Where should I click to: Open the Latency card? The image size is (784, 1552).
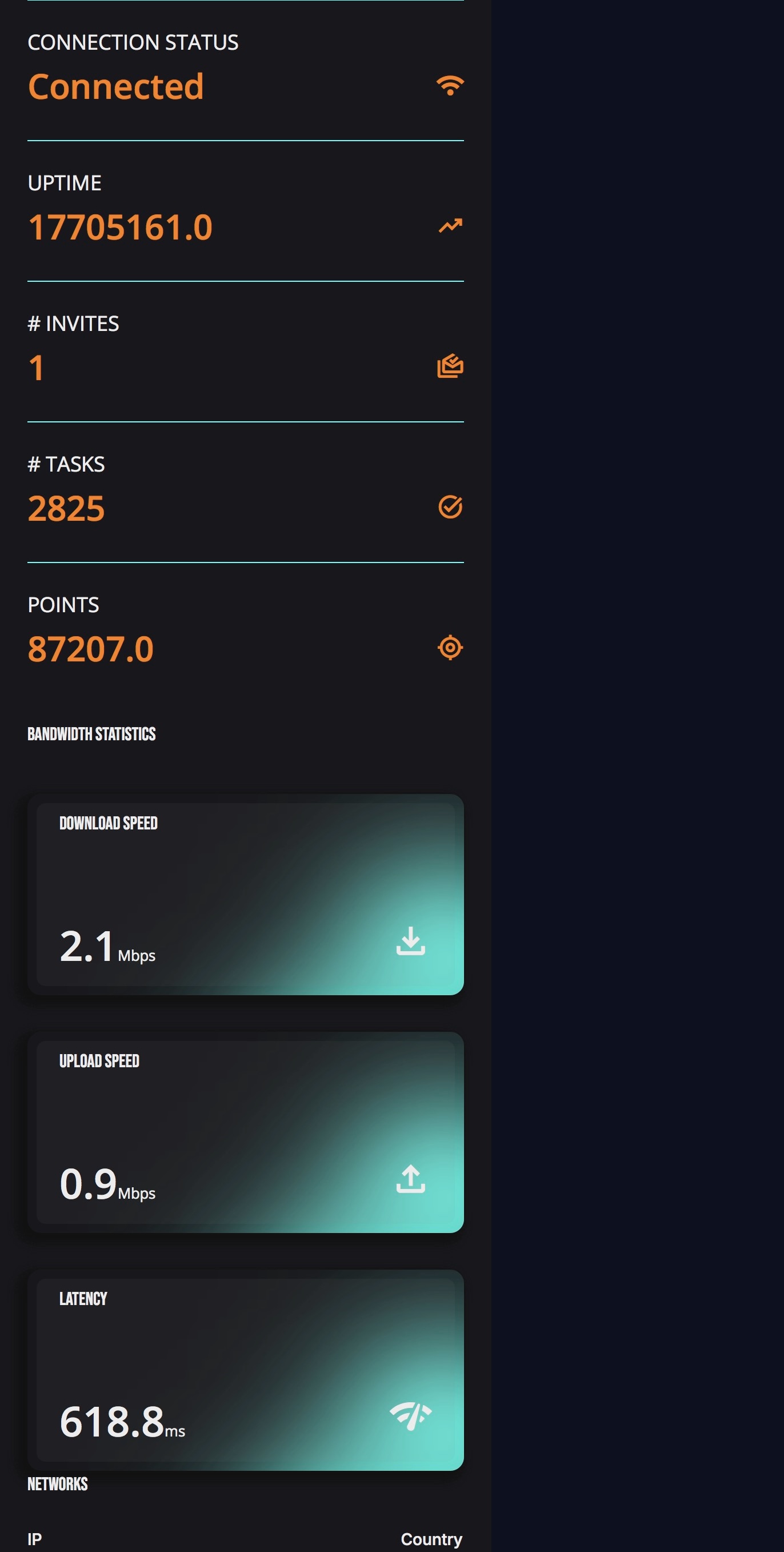(x=246, y=1370)
